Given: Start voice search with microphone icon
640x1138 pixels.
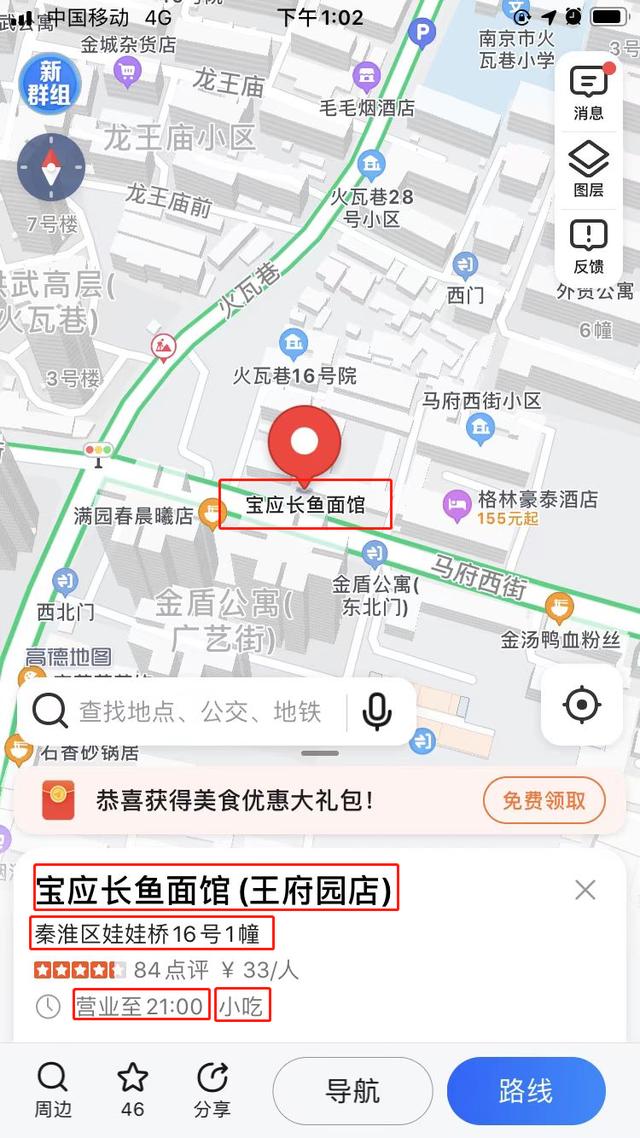Looking at the screenshot, I should 377,711.
